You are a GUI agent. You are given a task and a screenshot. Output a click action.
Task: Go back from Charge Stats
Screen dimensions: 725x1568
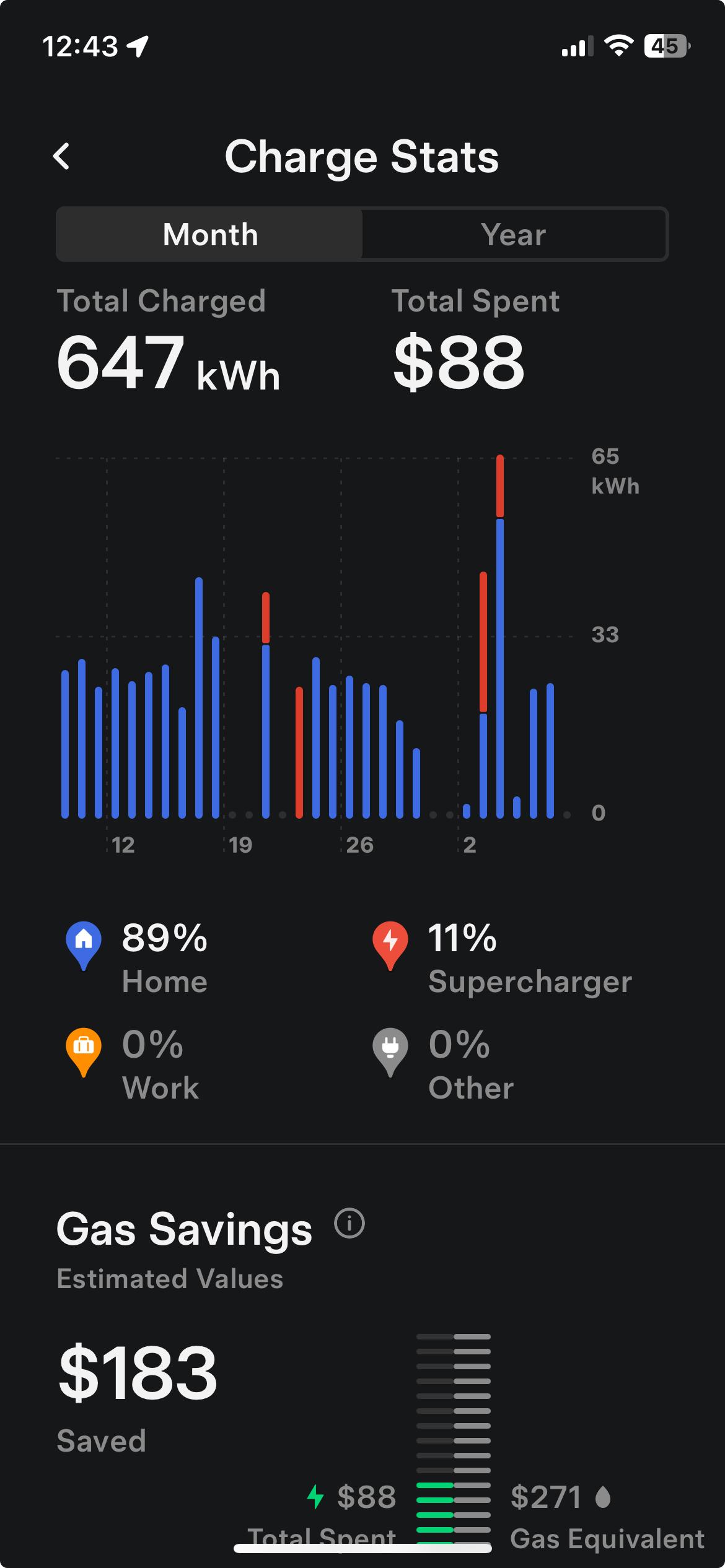(62, 156)
